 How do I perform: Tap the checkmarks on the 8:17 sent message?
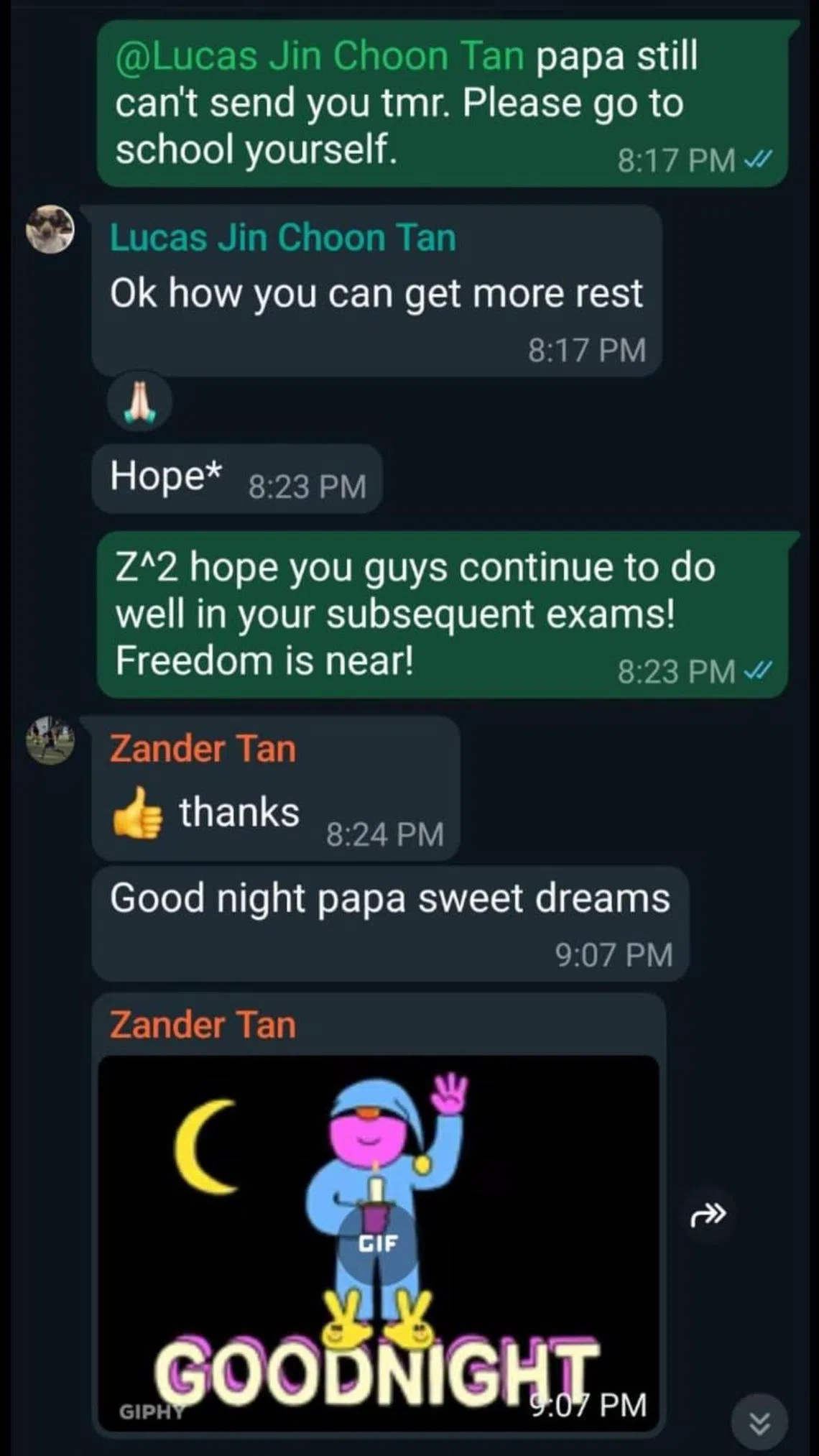pyautogui.click(x=756, y=160)
